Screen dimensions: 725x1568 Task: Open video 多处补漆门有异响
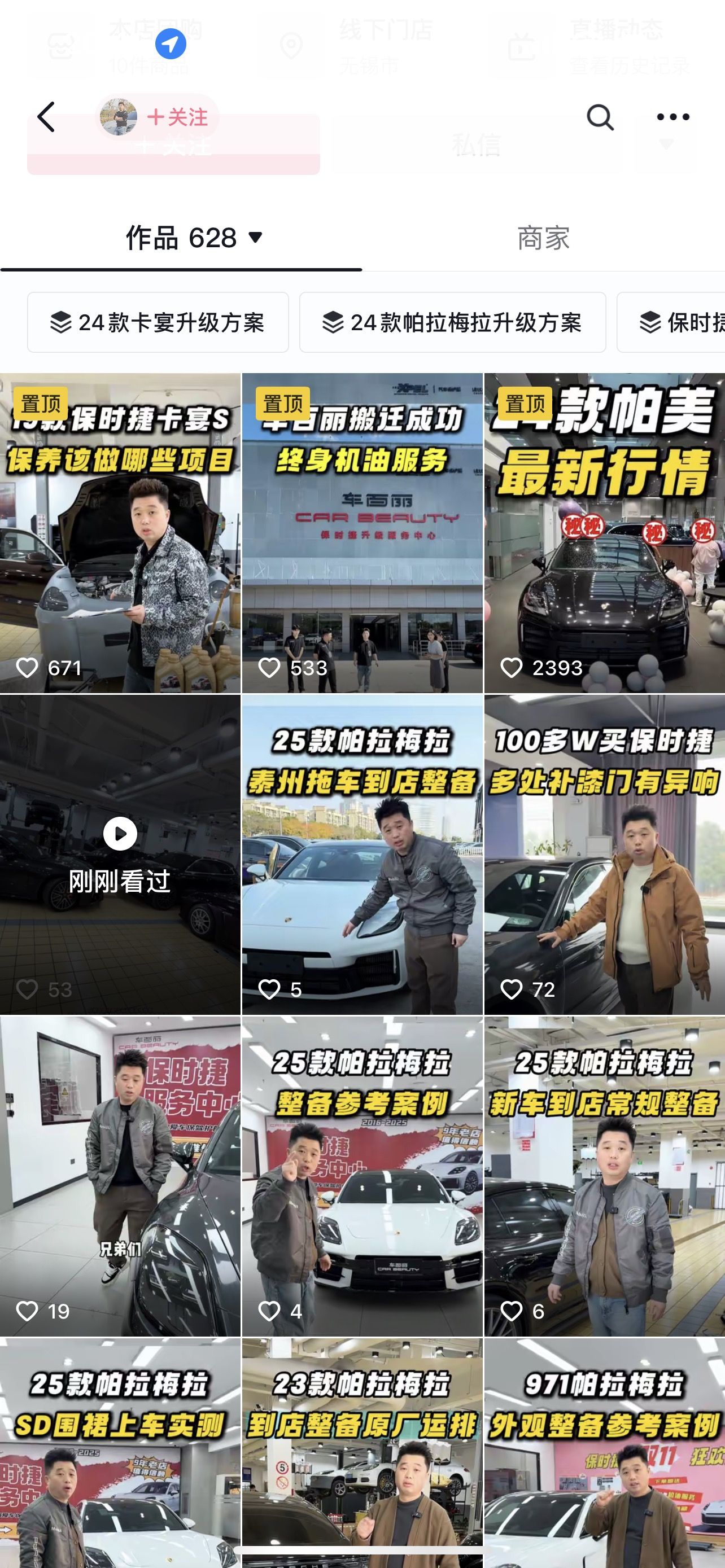[605, 855]
